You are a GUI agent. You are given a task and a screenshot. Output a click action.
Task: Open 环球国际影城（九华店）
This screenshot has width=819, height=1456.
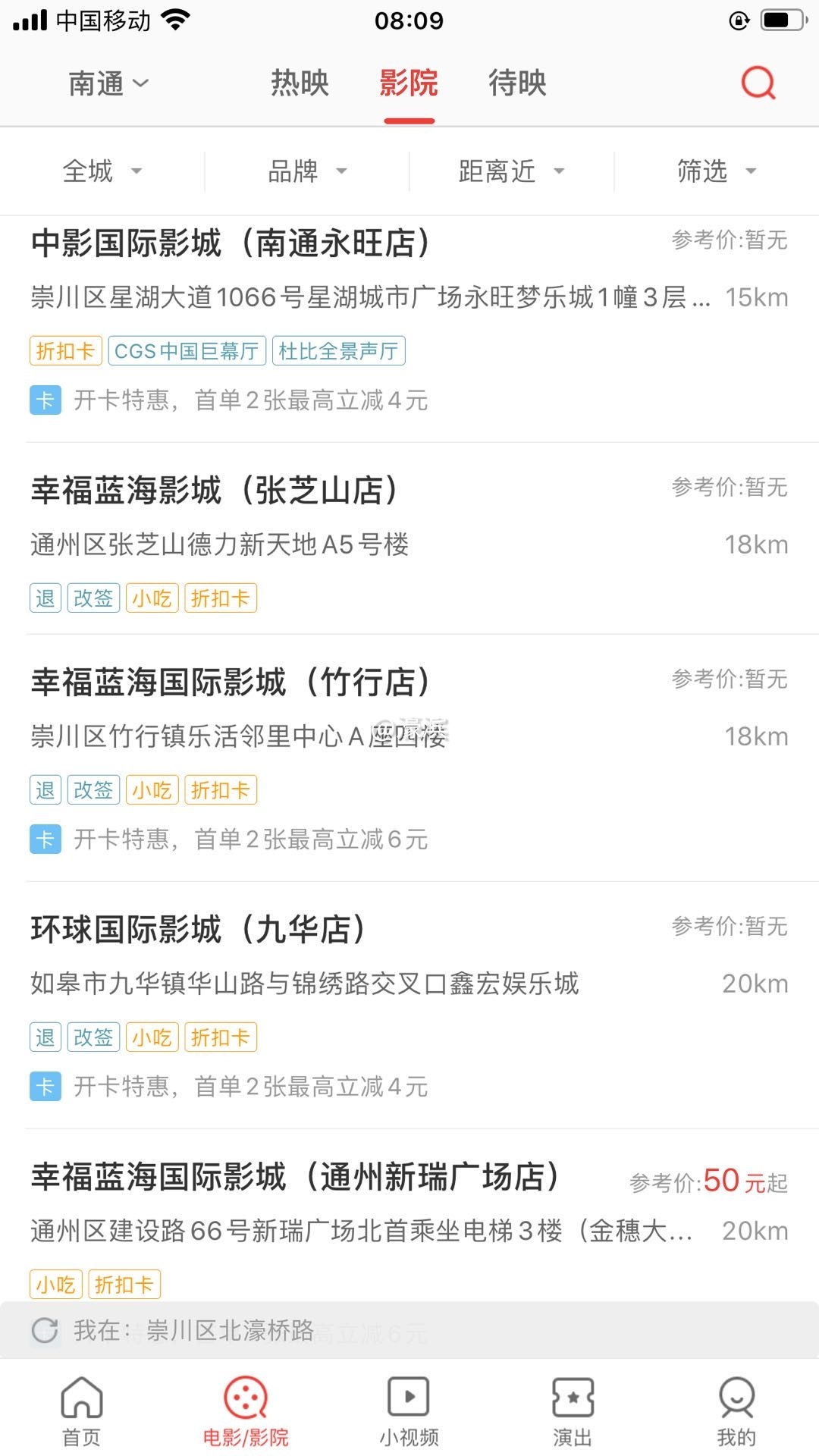point(199,929)
